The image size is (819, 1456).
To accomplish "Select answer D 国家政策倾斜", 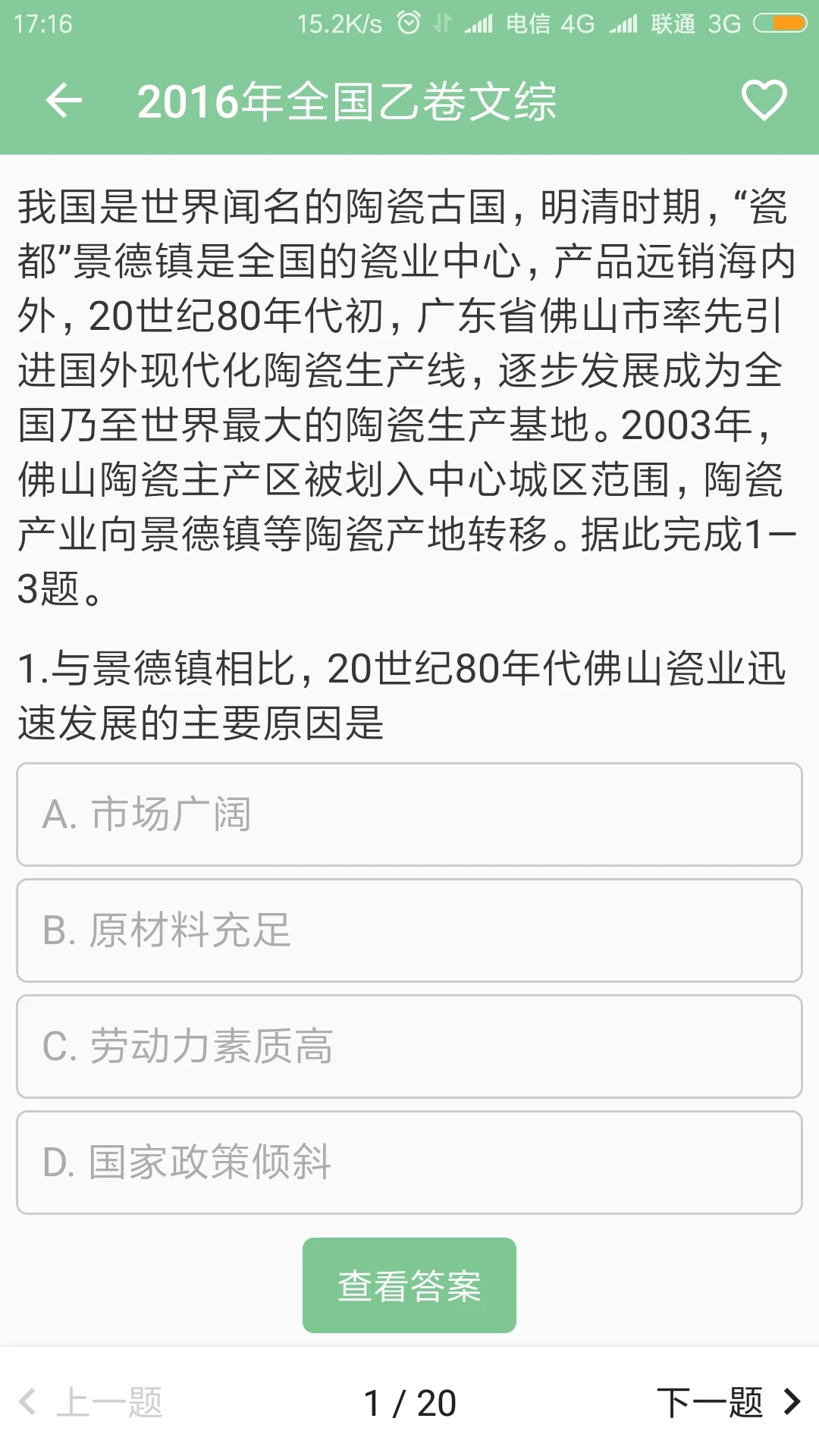I will click(409, 1163).
